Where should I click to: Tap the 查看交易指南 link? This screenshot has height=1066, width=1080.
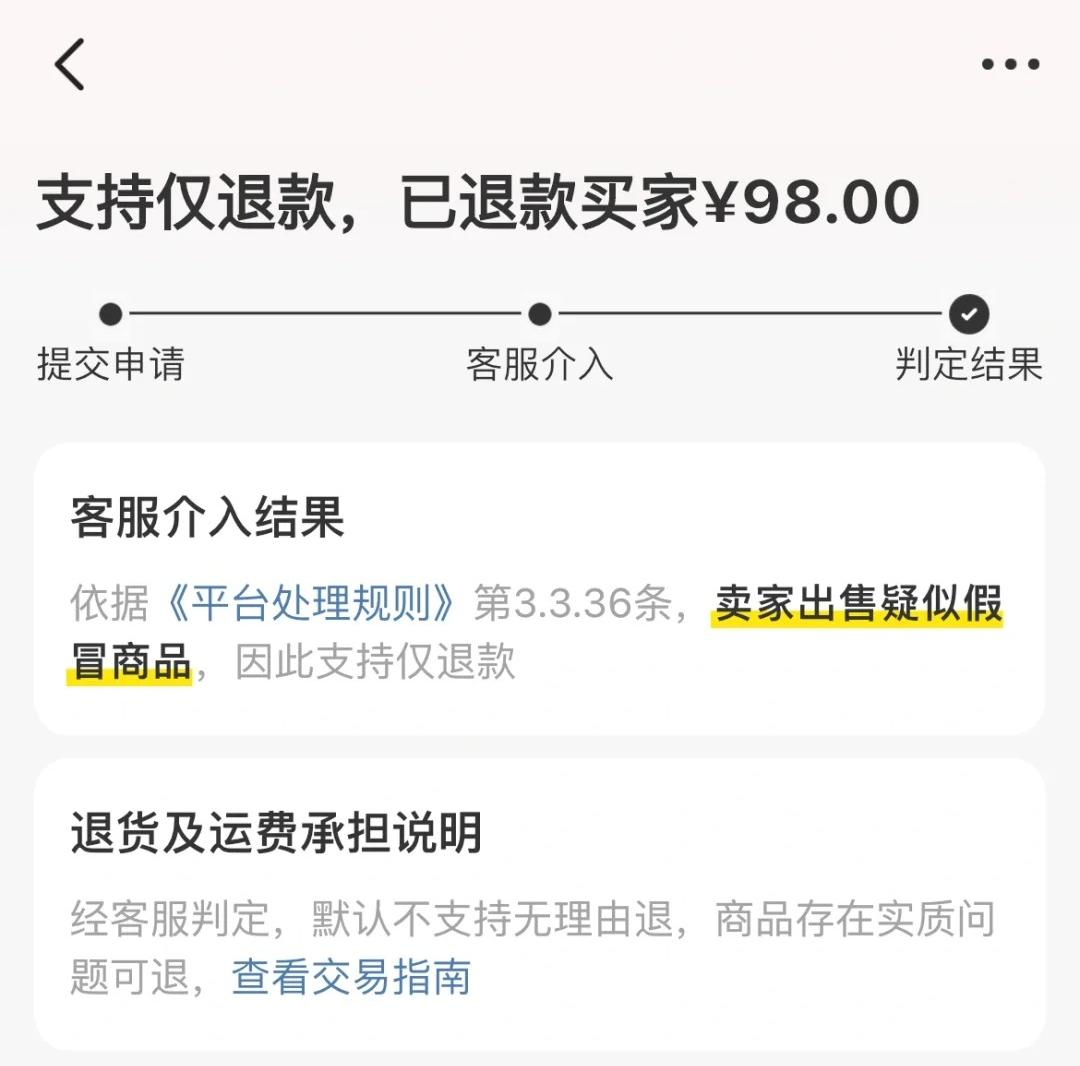click(351, 977)
